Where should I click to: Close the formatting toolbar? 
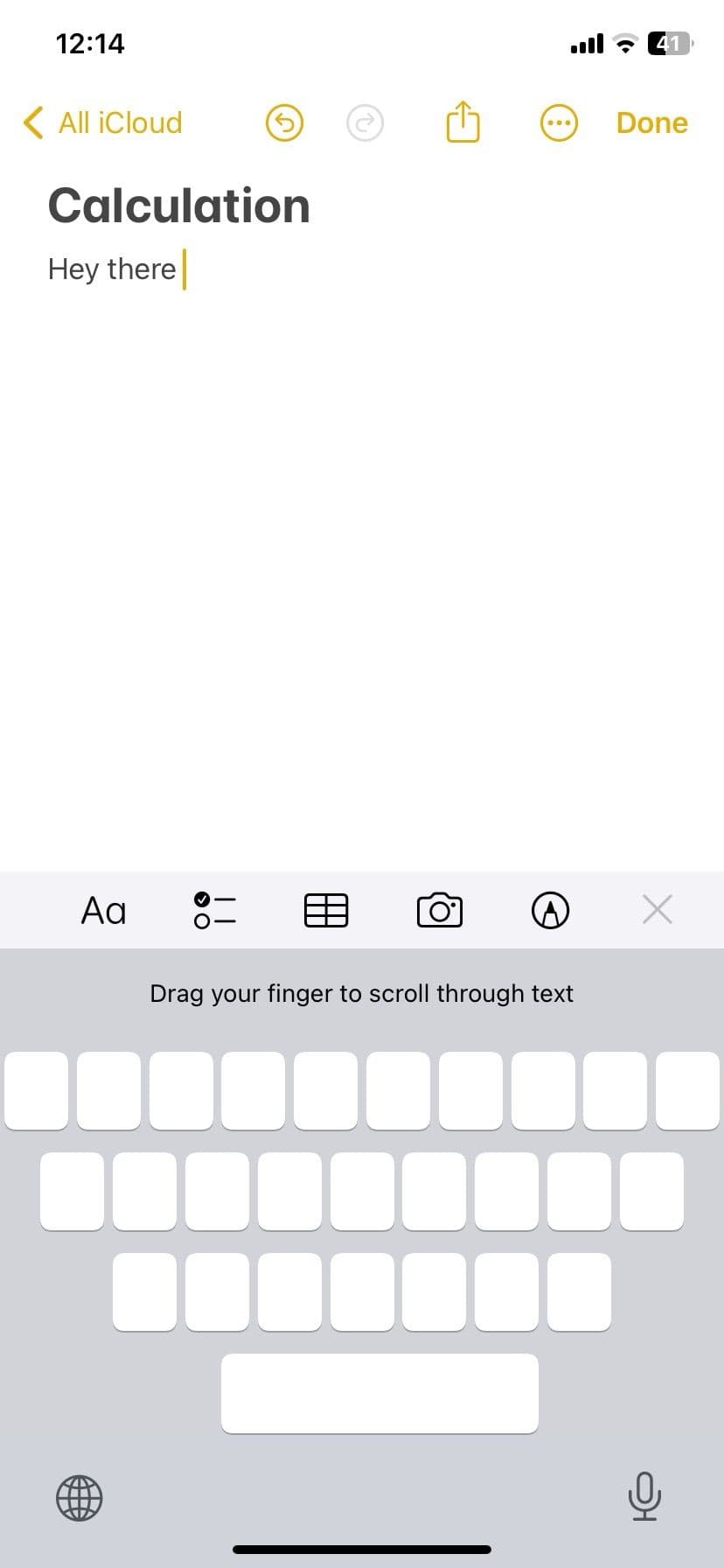click(x=657, y=910)
